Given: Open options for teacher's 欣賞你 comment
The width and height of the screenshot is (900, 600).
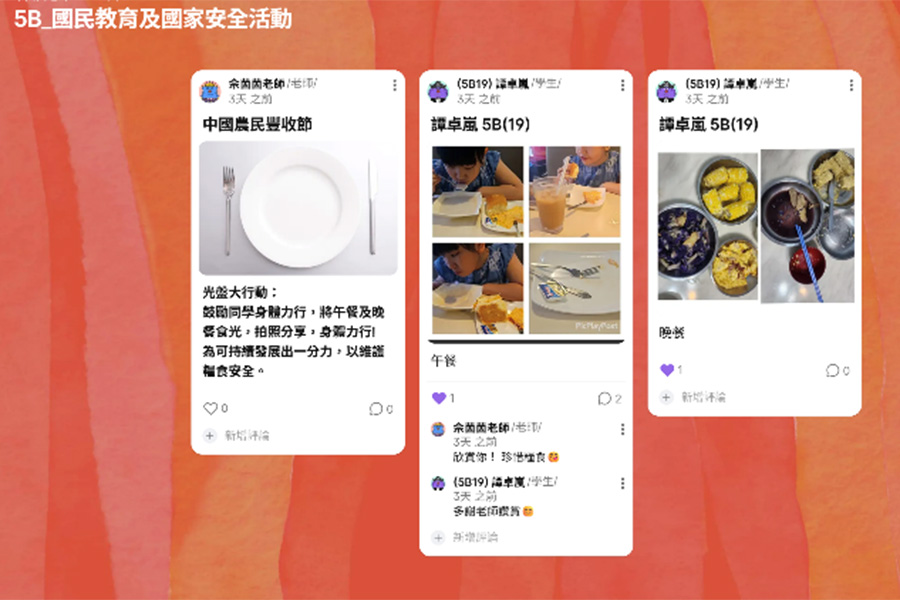Looking at the screenshot, I should coord(622,430).
